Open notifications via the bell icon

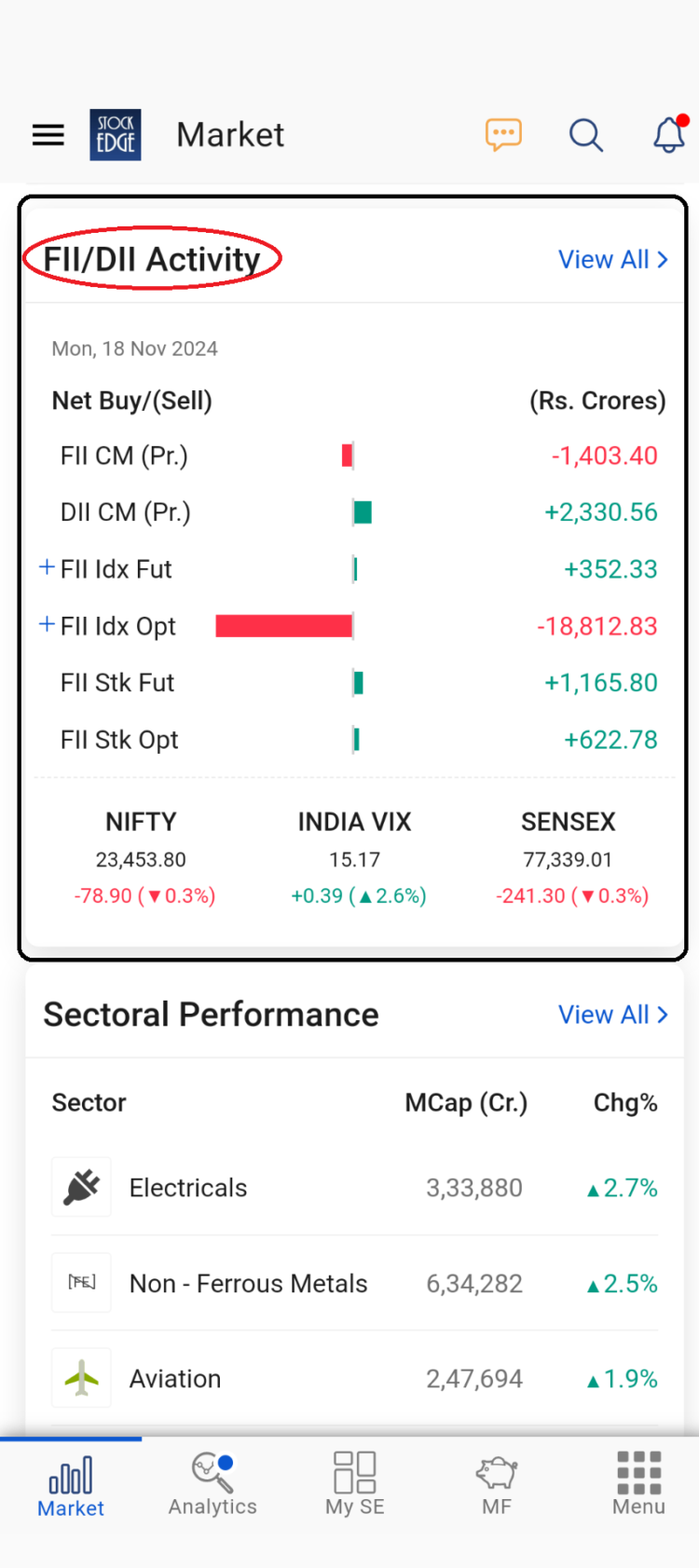tap(667, 136)
